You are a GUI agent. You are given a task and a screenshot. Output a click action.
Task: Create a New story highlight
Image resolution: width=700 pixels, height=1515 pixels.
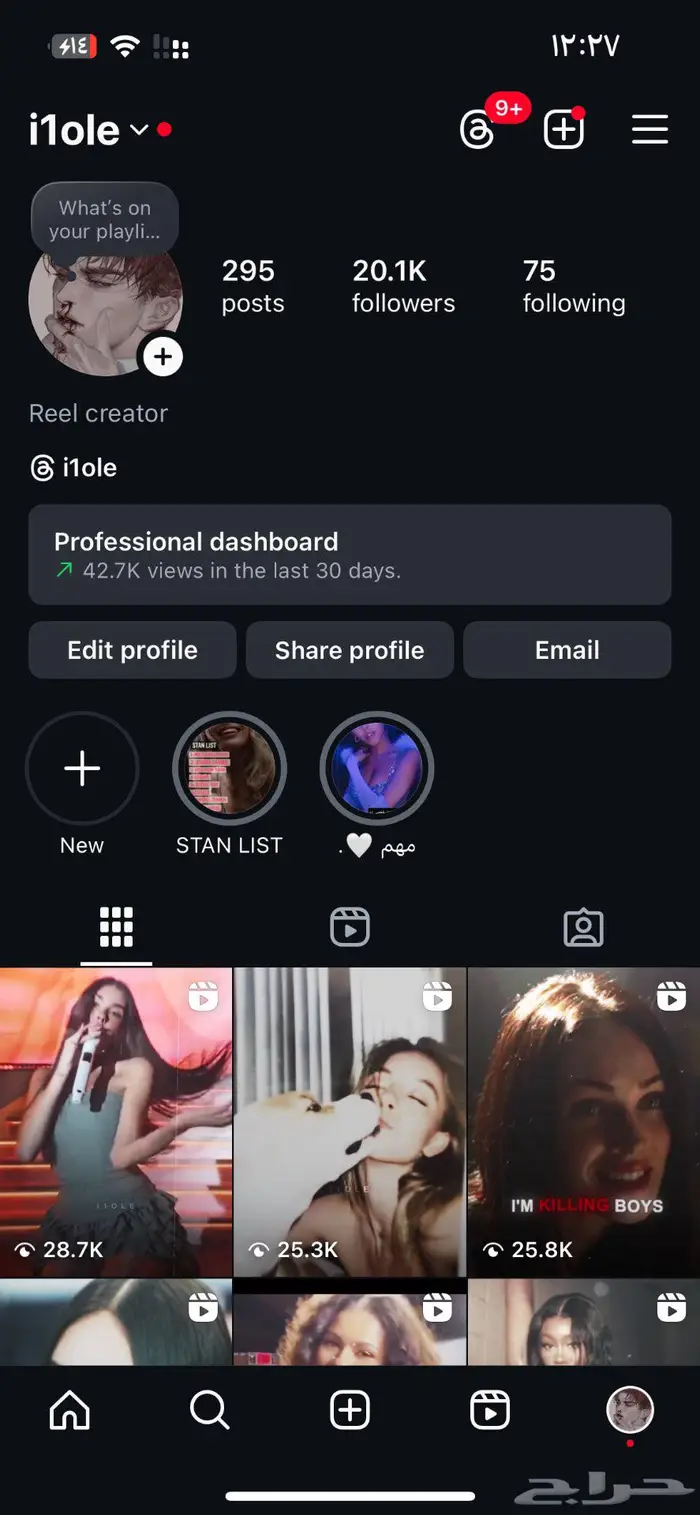pyautogui.click(x=82, y=768)
